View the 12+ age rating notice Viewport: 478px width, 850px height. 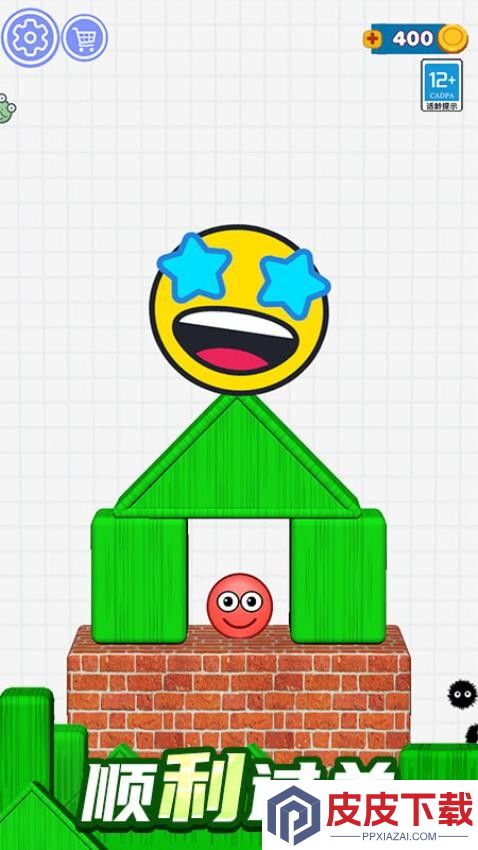click(x=442, y=85)
